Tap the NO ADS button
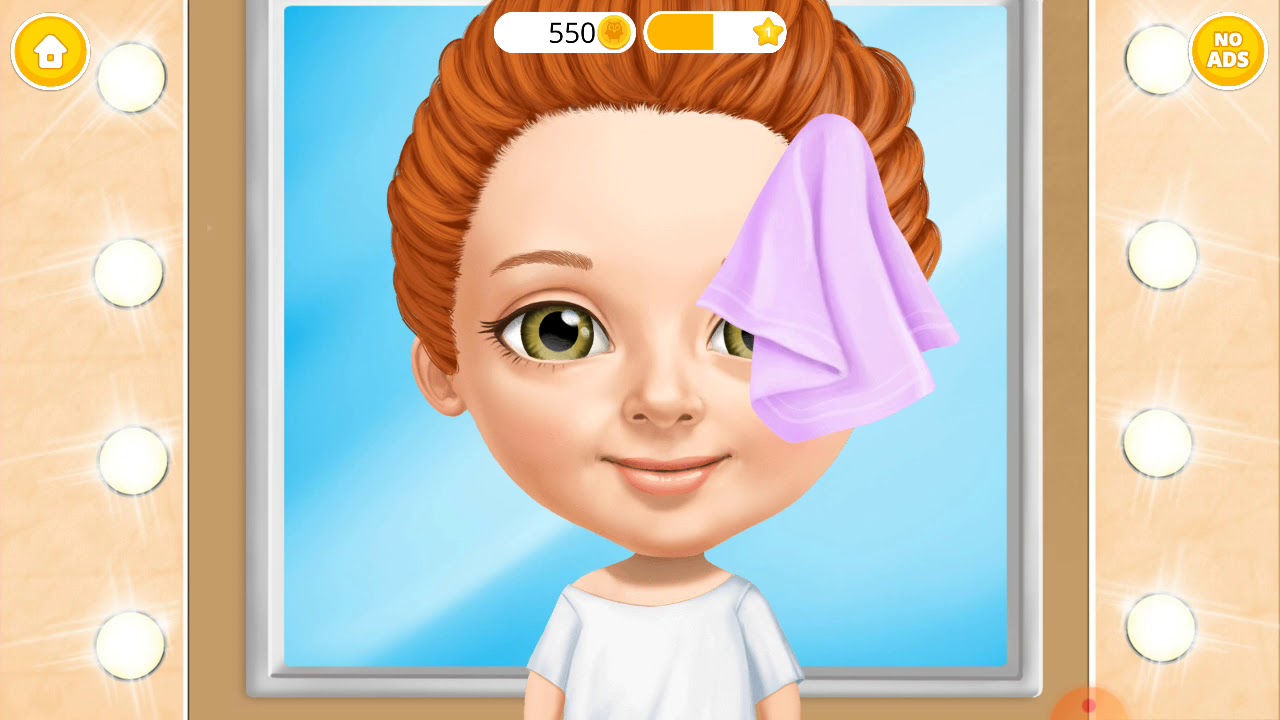 coord(1227,51)
